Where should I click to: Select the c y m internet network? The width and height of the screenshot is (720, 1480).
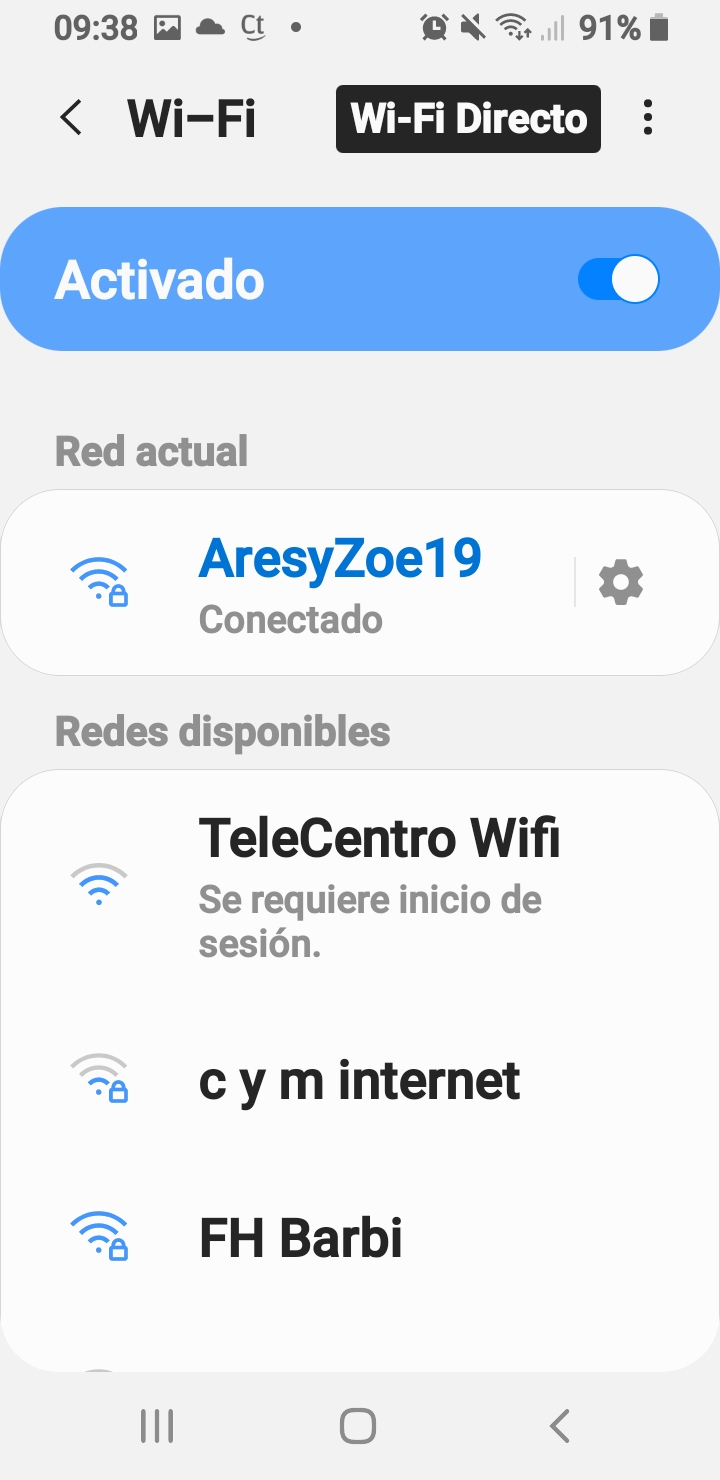360,1082
